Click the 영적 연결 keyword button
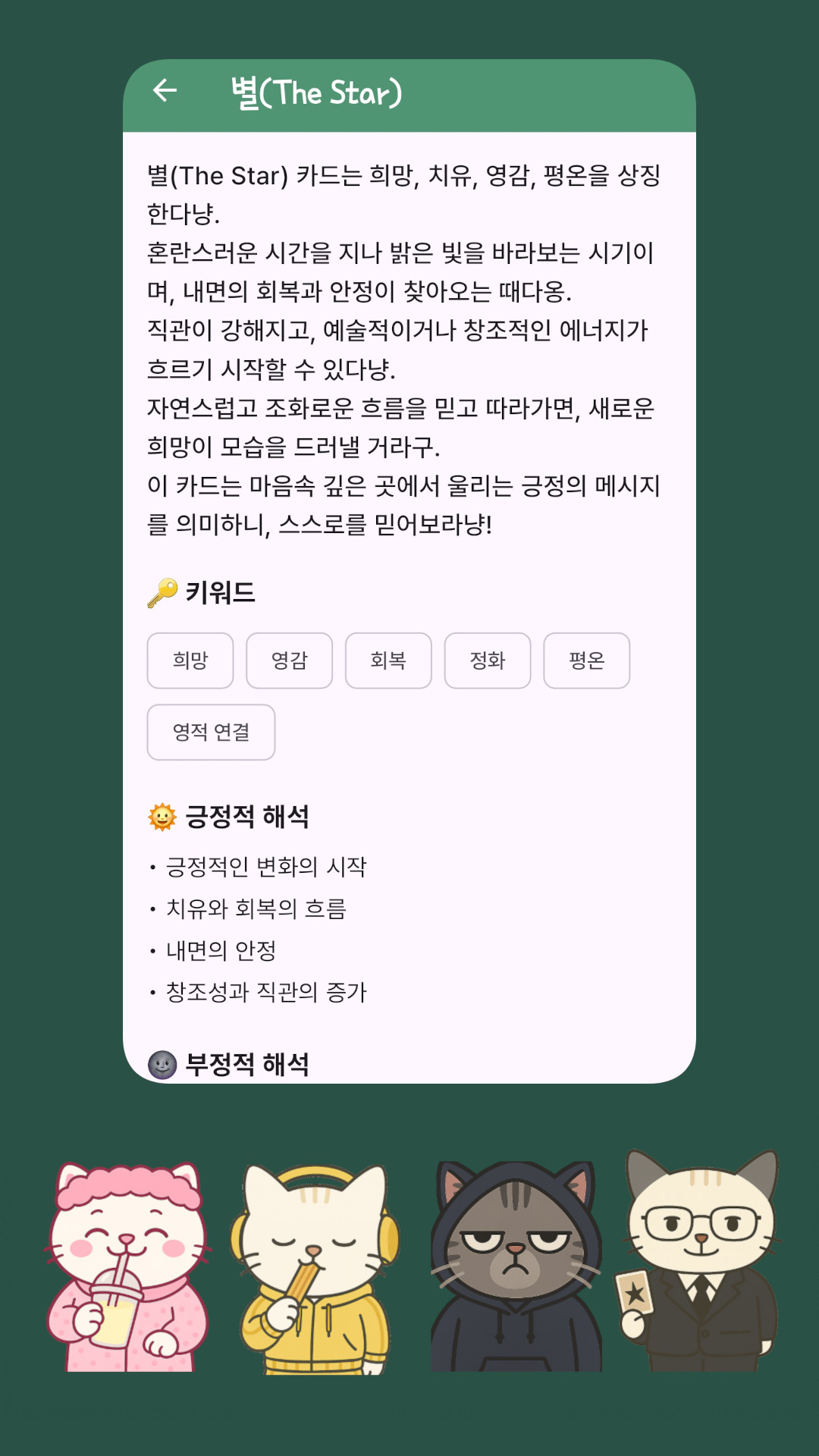This screenshot has height=1456, width=819. click(210, 731)
